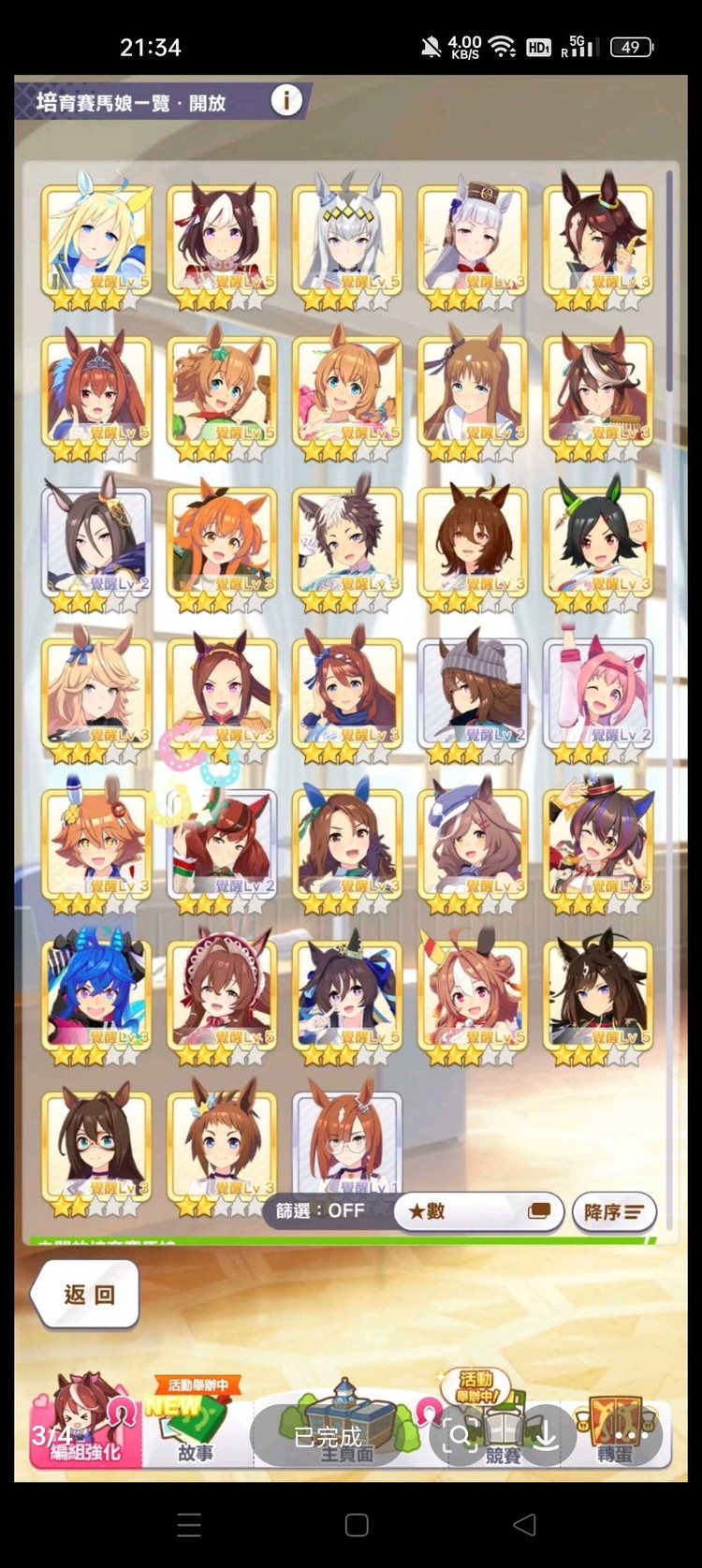Tap the system home button
The width and height of the screenshot is (702, 1568).
point(357,1524)
